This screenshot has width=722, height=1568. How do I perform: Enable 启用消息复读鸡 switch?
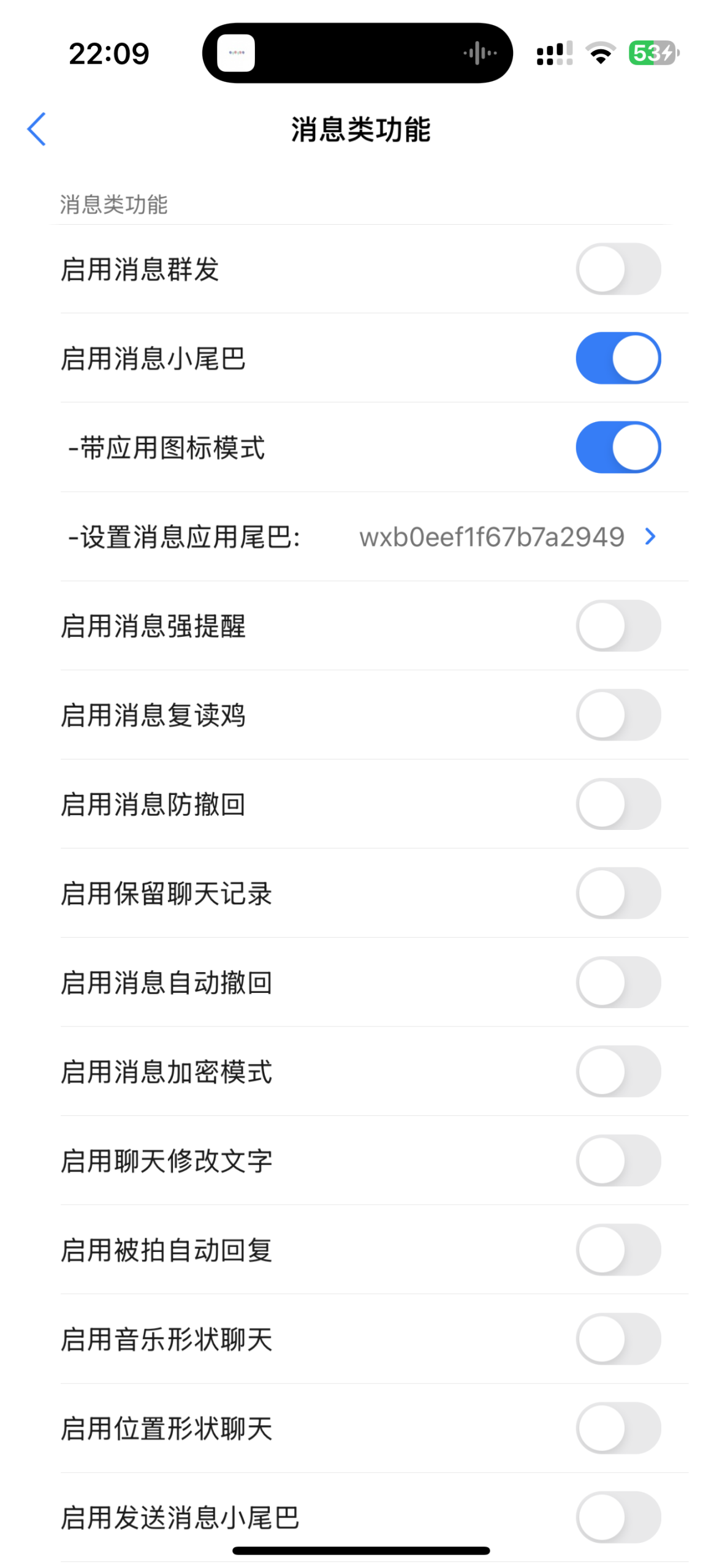(x=618, y=715)
